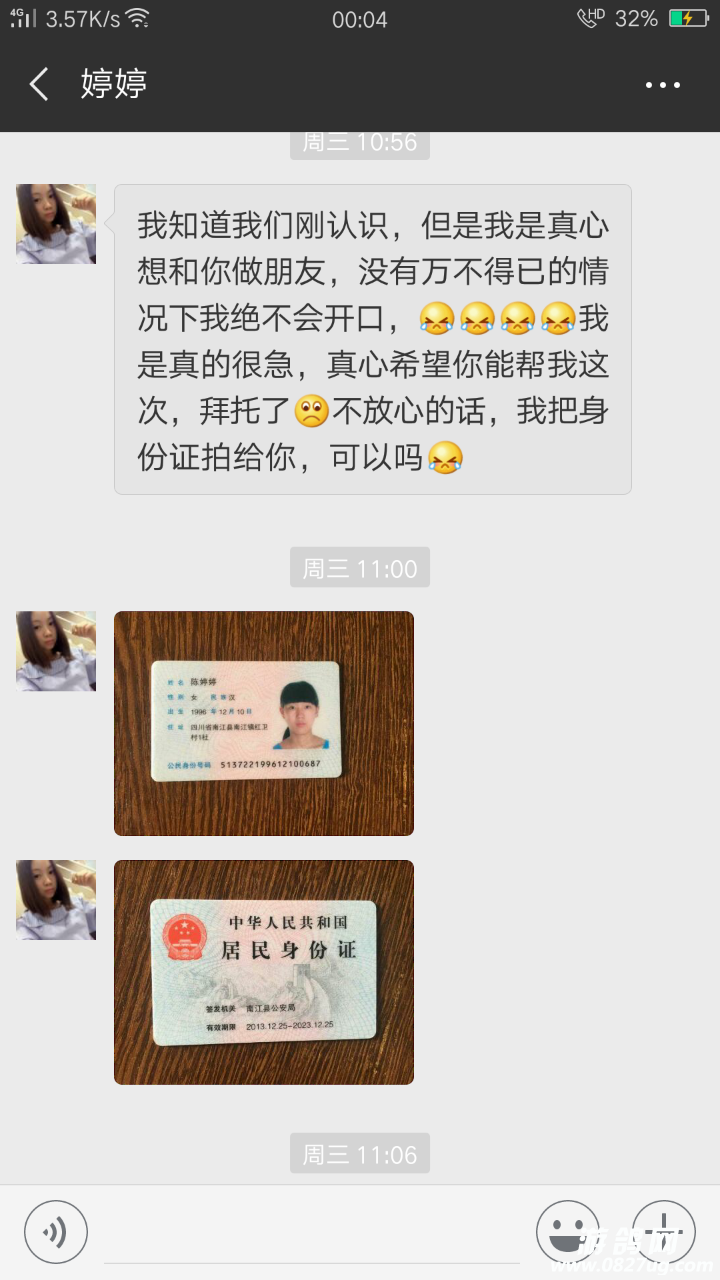
Task: Open the three-dot chat options menu
Action: (662, 86)
